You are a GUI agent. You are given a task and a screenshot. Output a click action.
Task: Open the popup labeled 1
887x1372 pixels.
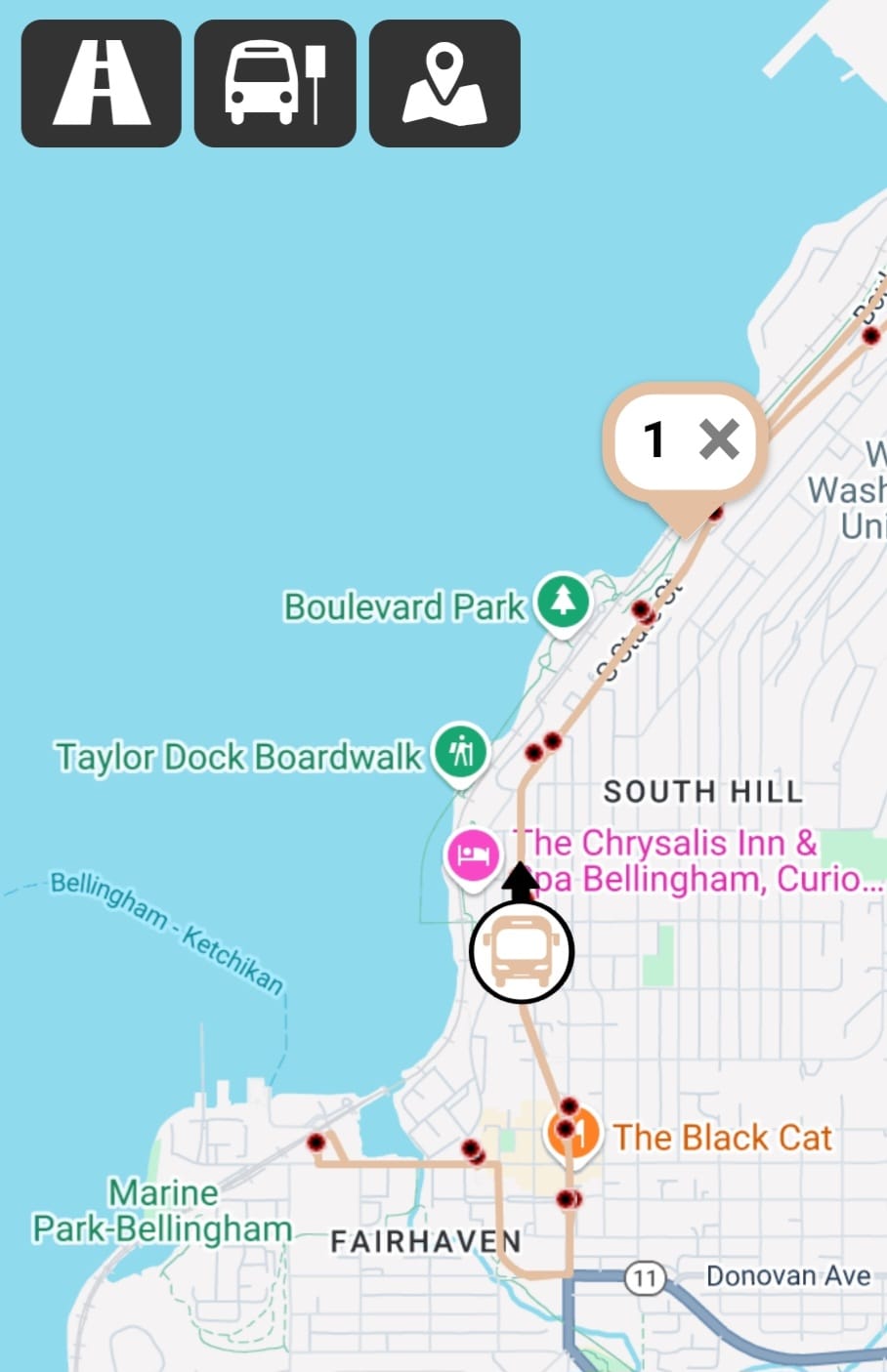[x=656, y=439]
